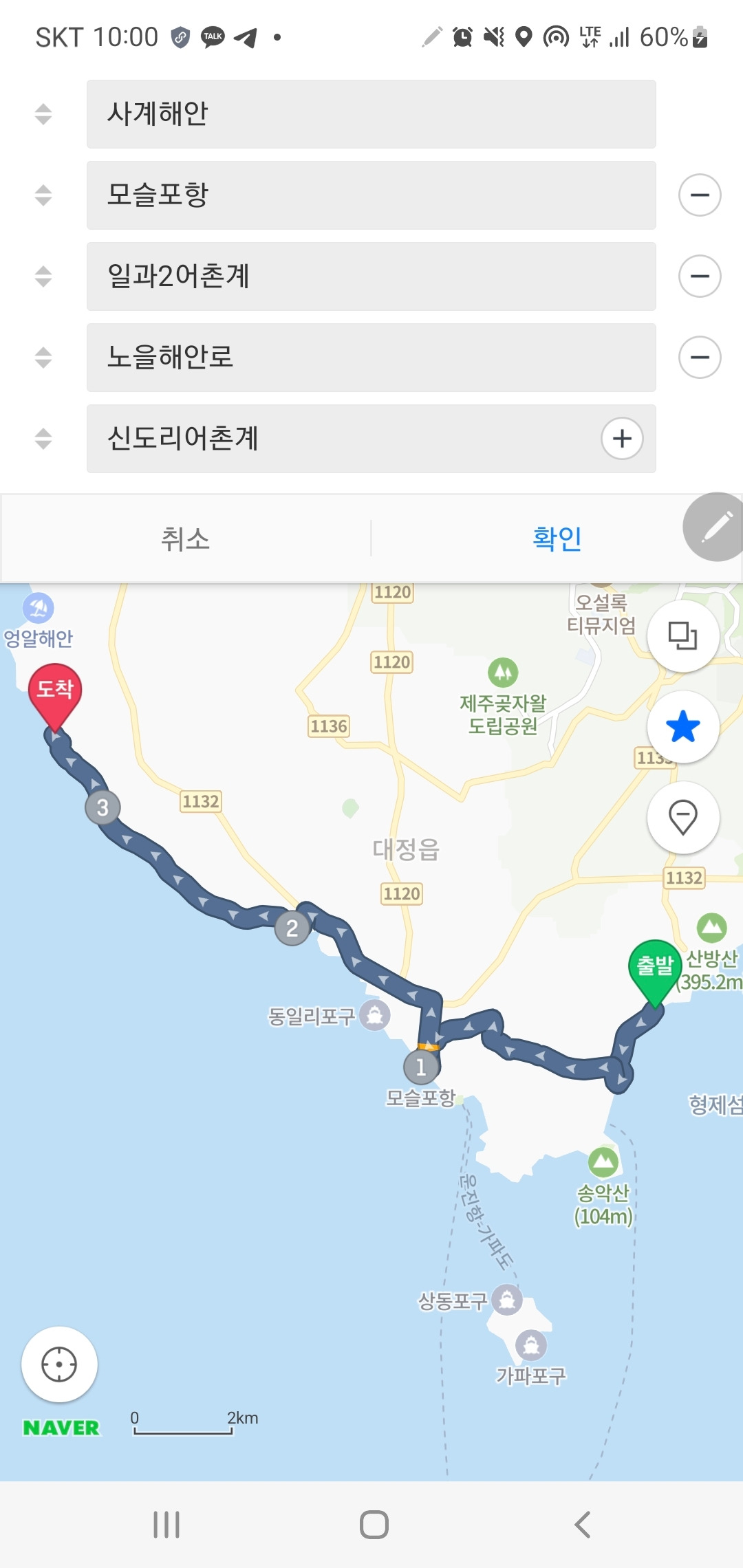Confirm changes with the 확인 button
The width and height of the screenshot is (743, 1568).
tap(557, 539)
